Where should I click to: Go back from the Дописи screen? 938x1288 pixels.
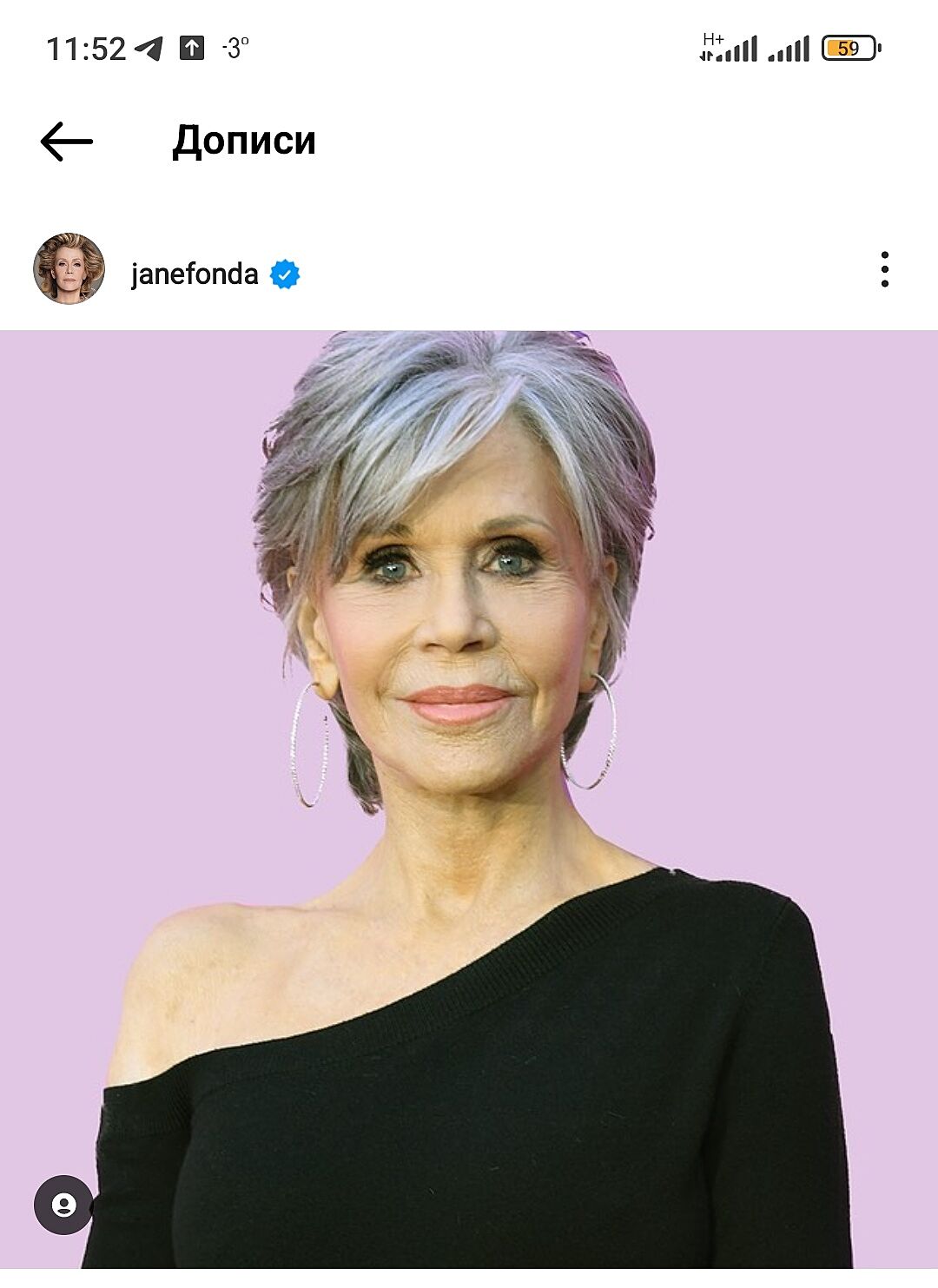coord(66,142)
